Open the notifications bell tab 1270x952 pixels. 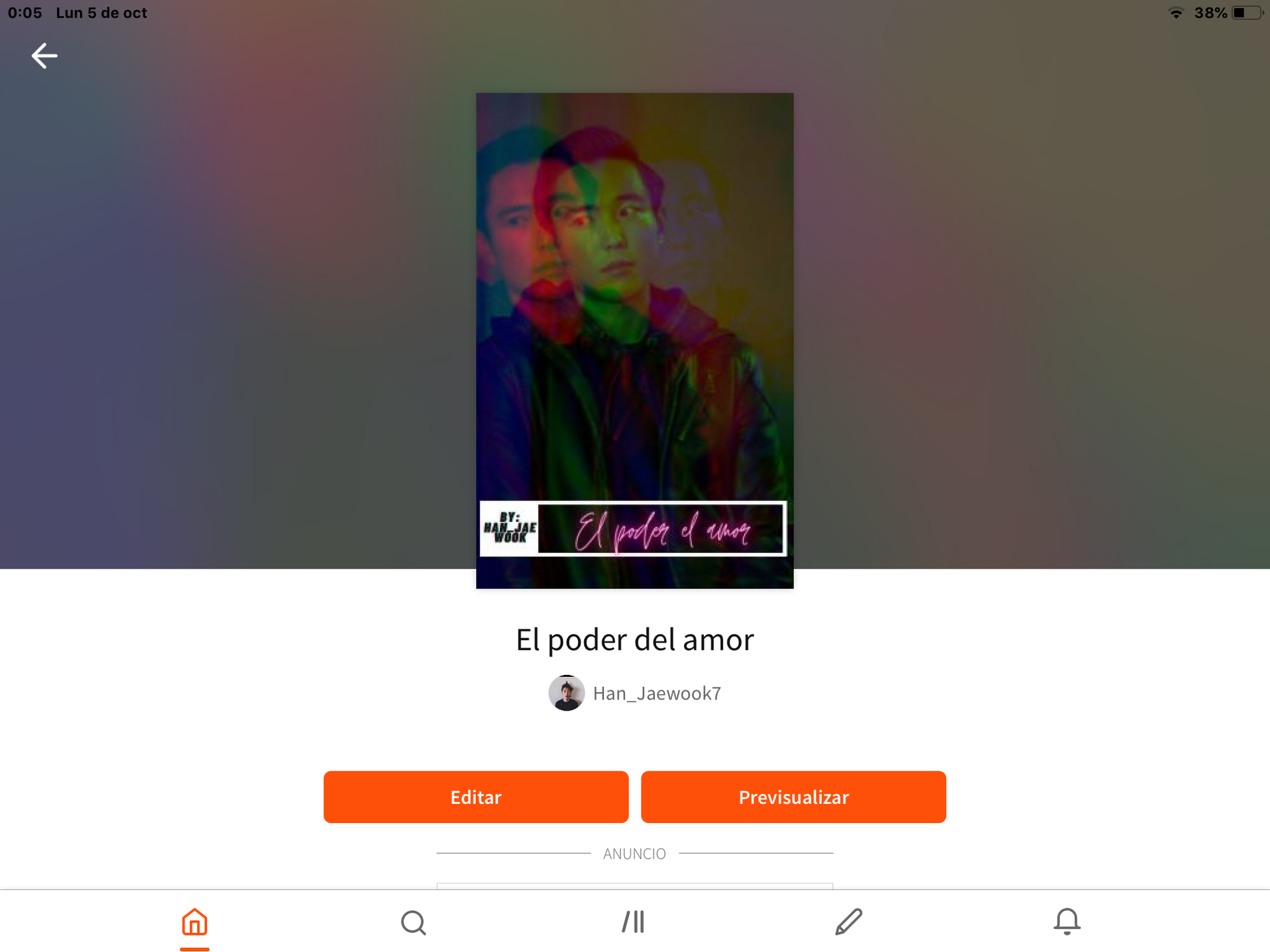pos(1067,922)
